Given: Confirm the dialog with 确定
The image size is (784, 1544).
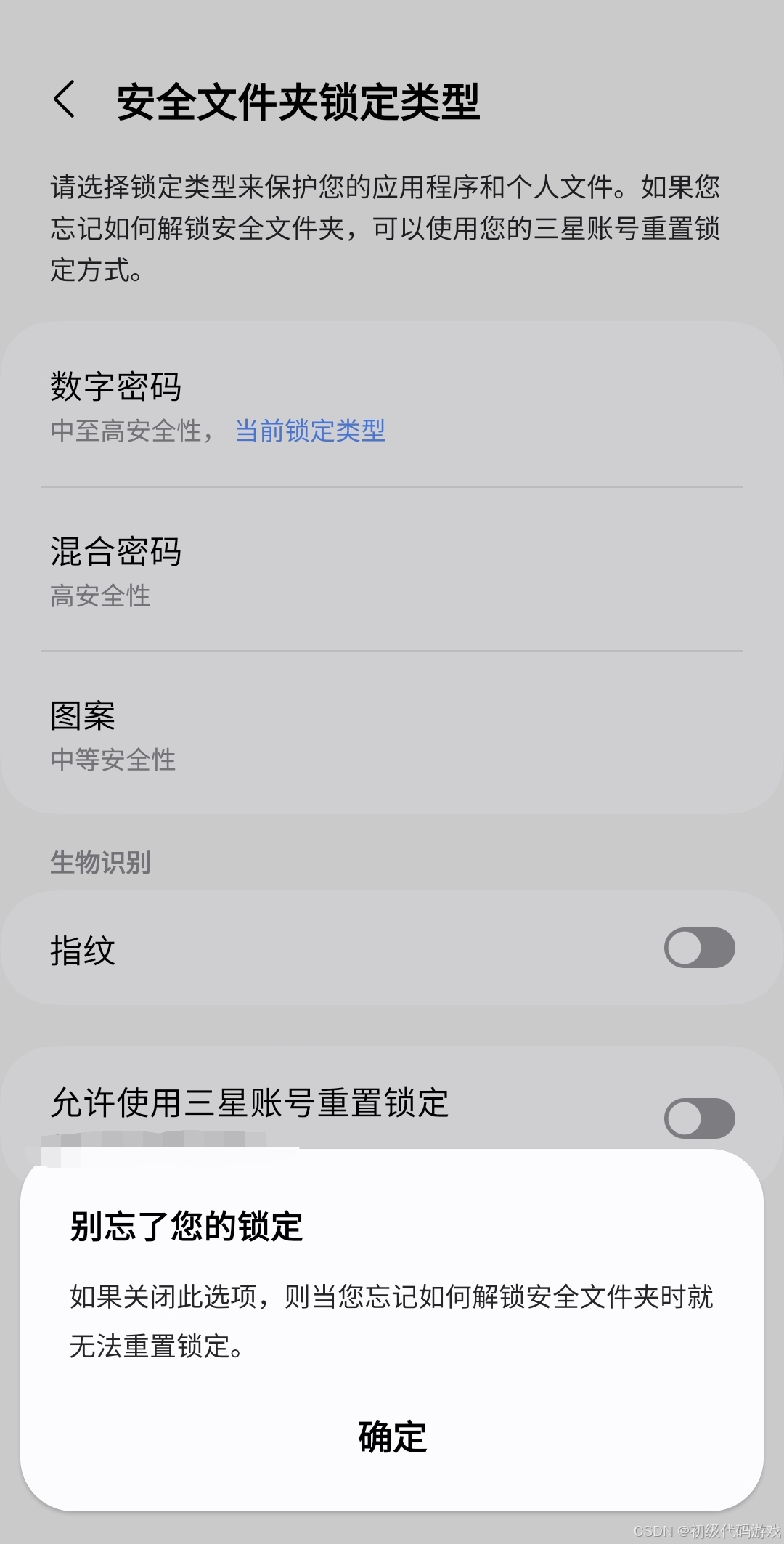Looking at the screenshot, I should [392, 1437].
